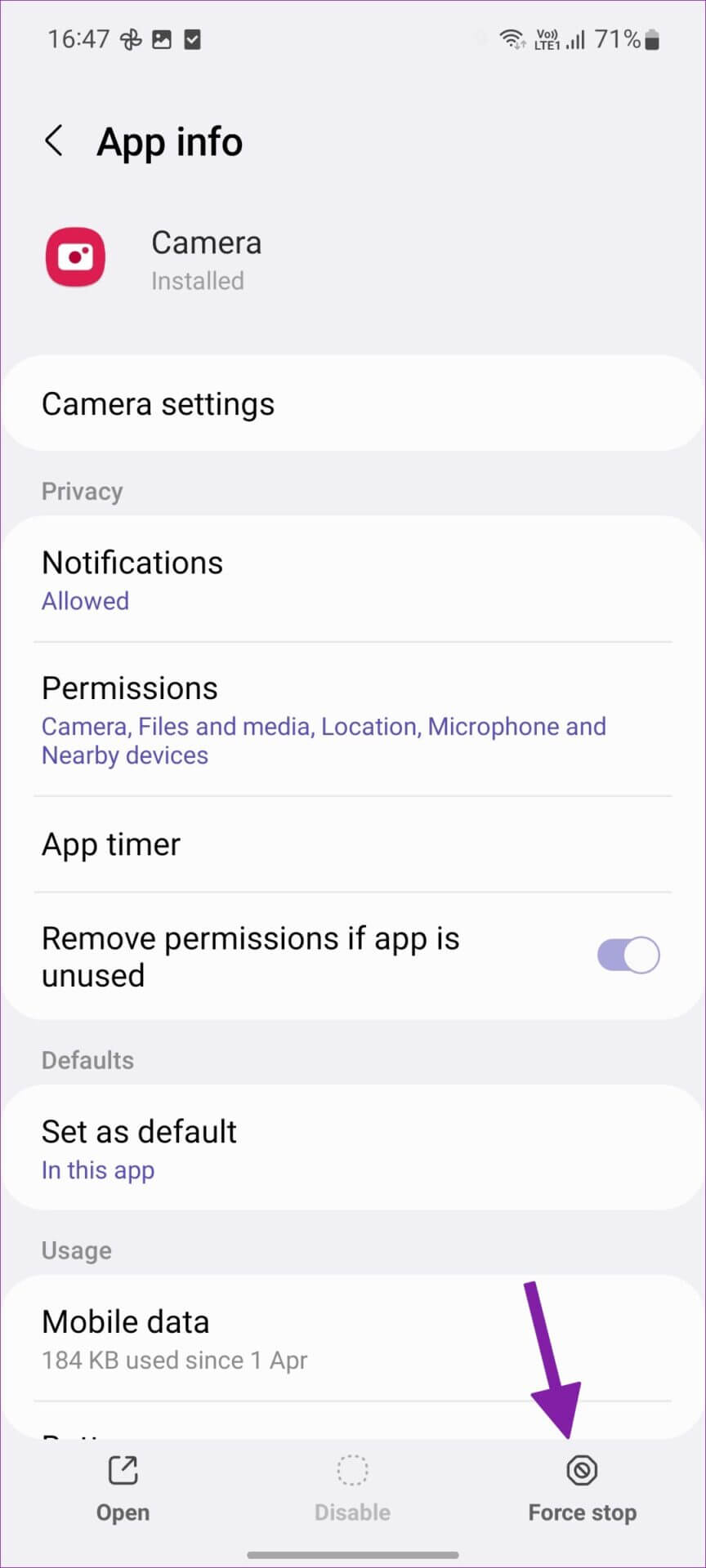706x1568 pixels.
Task: Open Camera settings
Action: 351,404
